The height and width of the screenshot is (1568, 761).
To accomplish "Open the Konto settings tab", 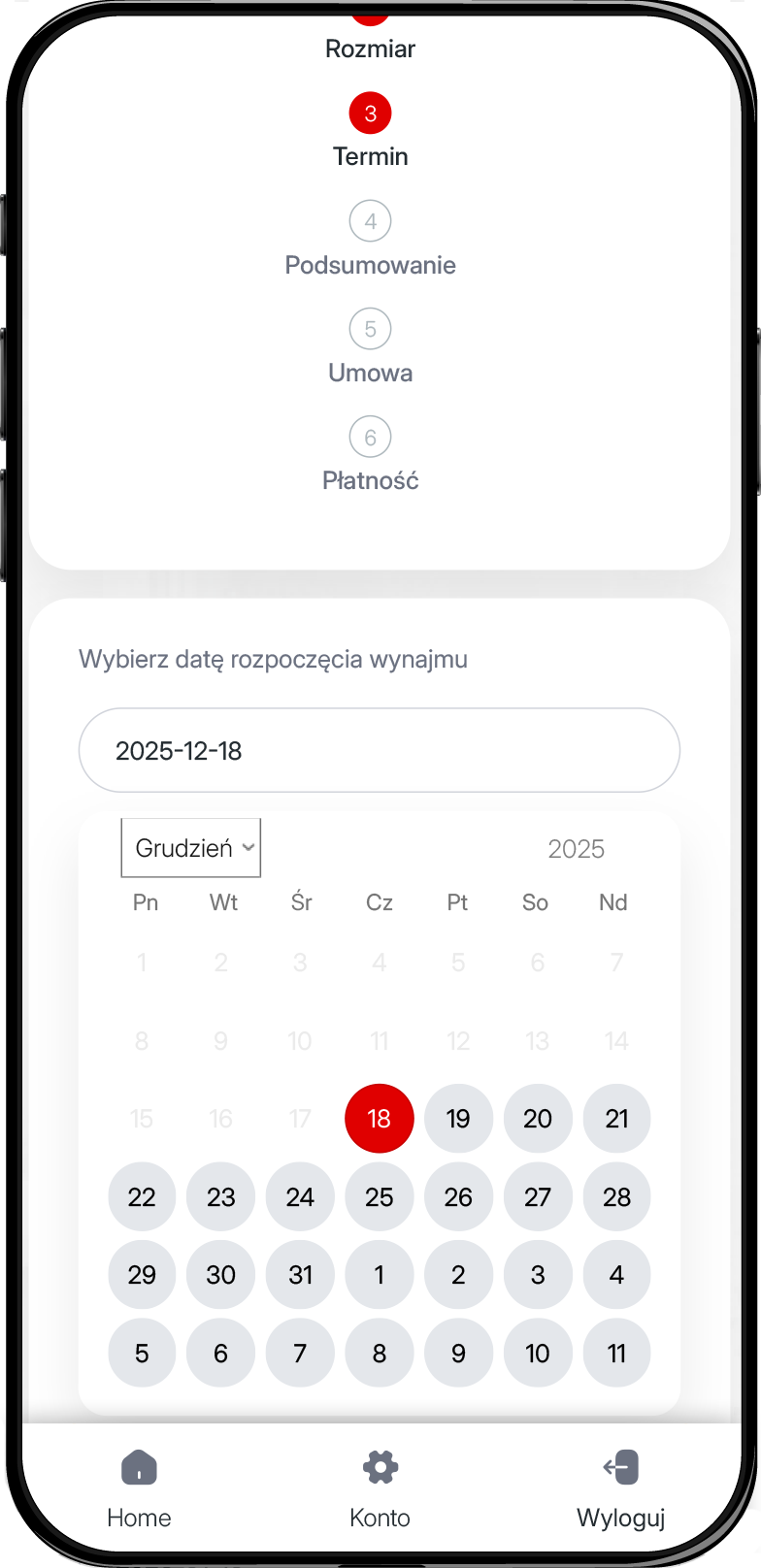I will pos(380,1489).
